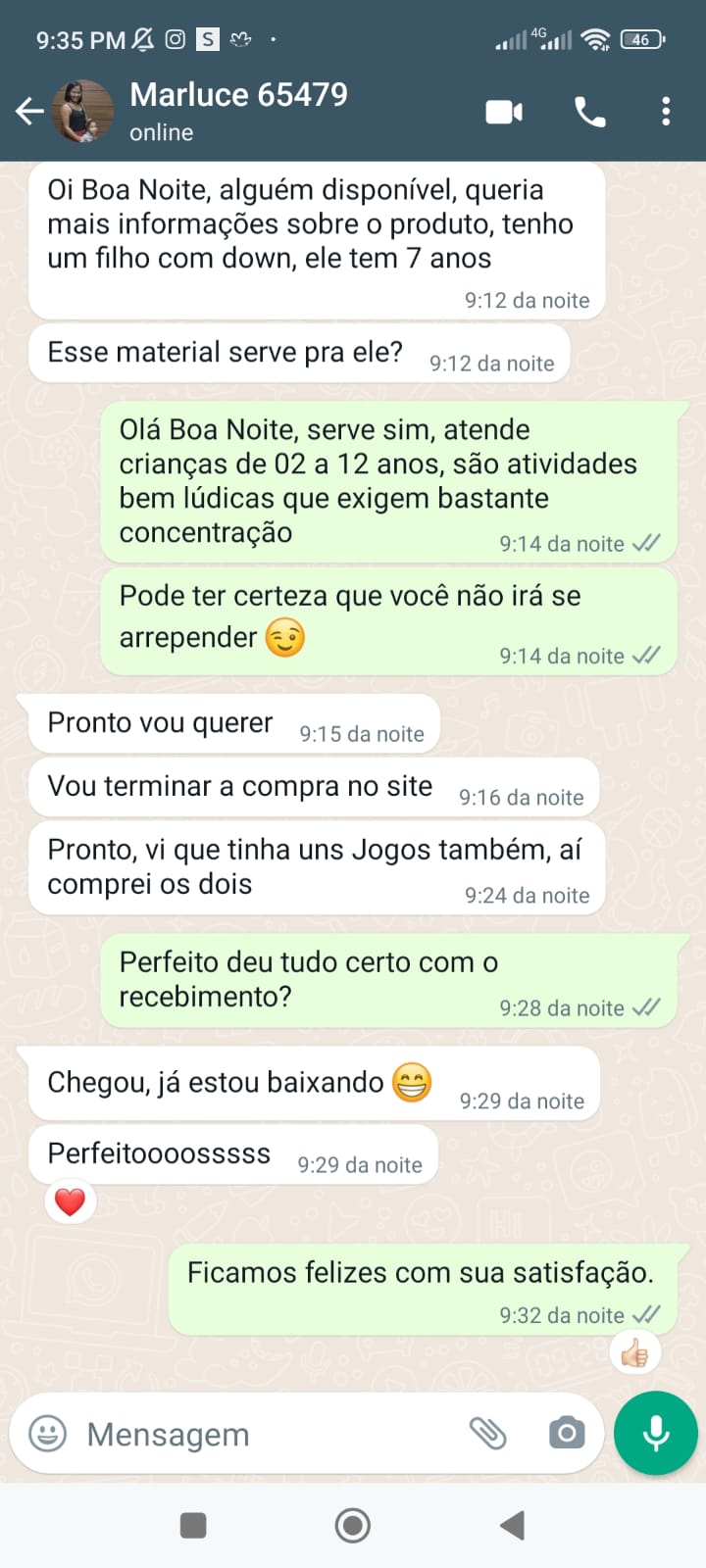Viewport: 706px width, 1568px height.
Task: Start a voice call with Marluce
Action: [x=589, y=112]
